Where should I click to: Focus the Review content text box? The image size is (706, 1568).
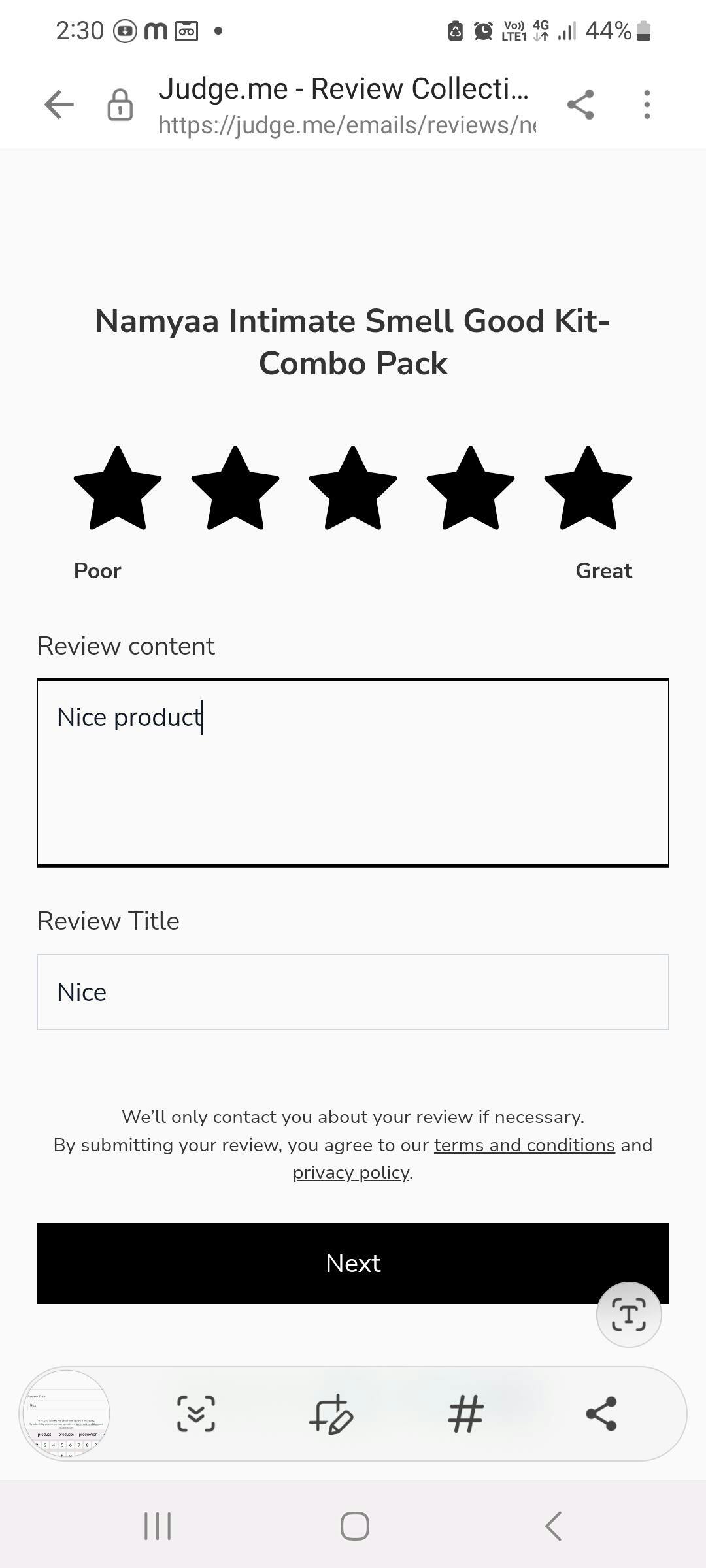tap(353, 772)
